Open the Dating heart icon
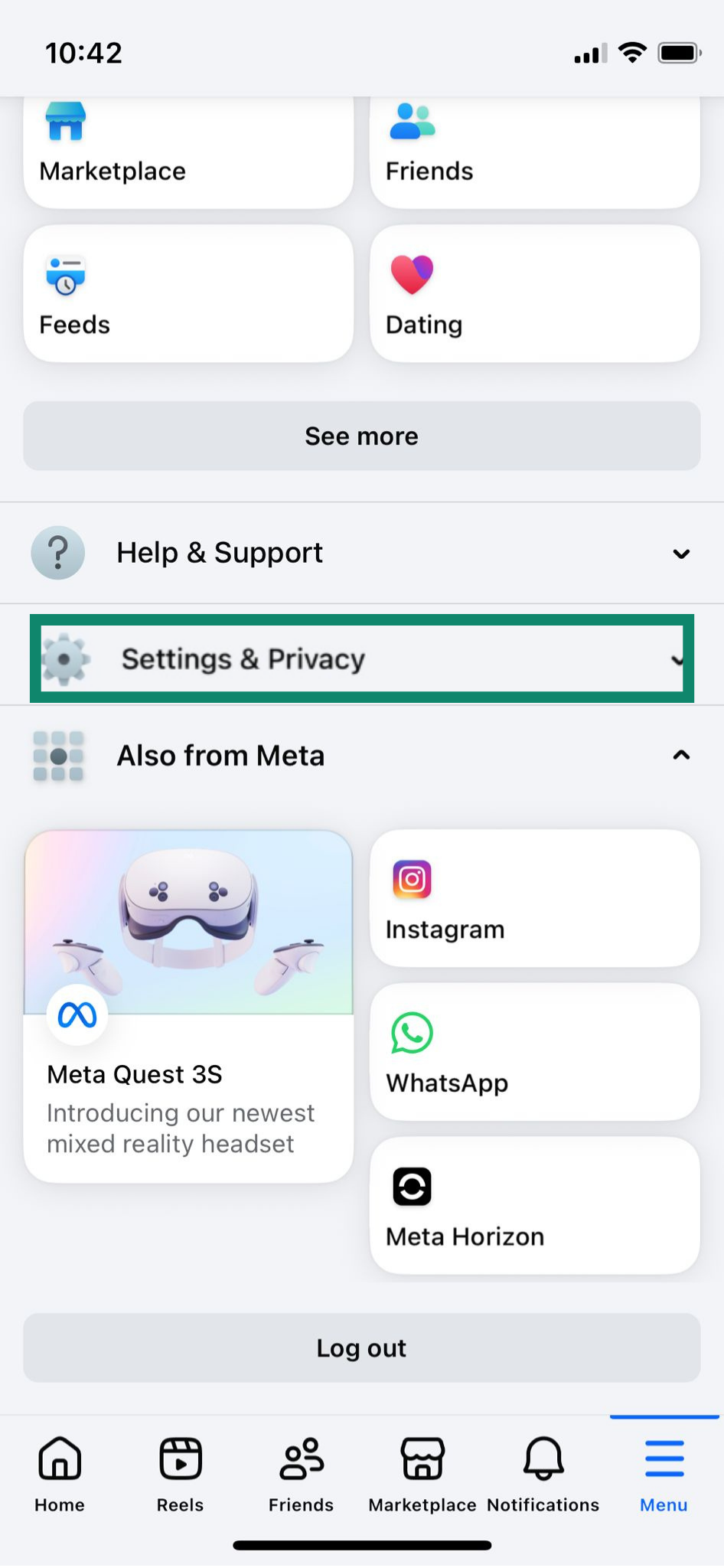This screenshot has height=1568, width=724. pyautogui.click(x=411, y=276)
